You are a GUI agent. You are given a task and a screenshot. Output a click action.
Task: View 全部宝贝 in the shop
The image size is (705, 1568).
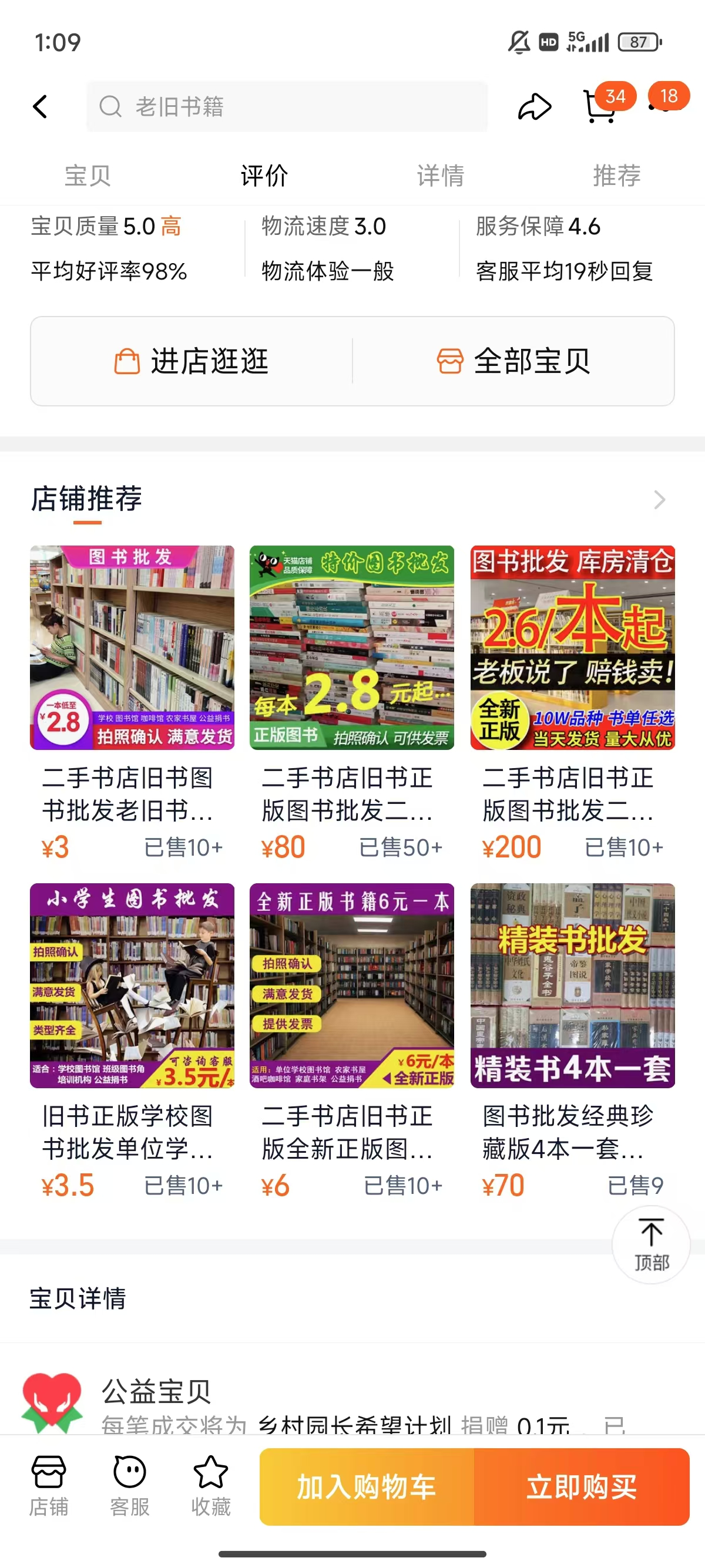(513, 361)
